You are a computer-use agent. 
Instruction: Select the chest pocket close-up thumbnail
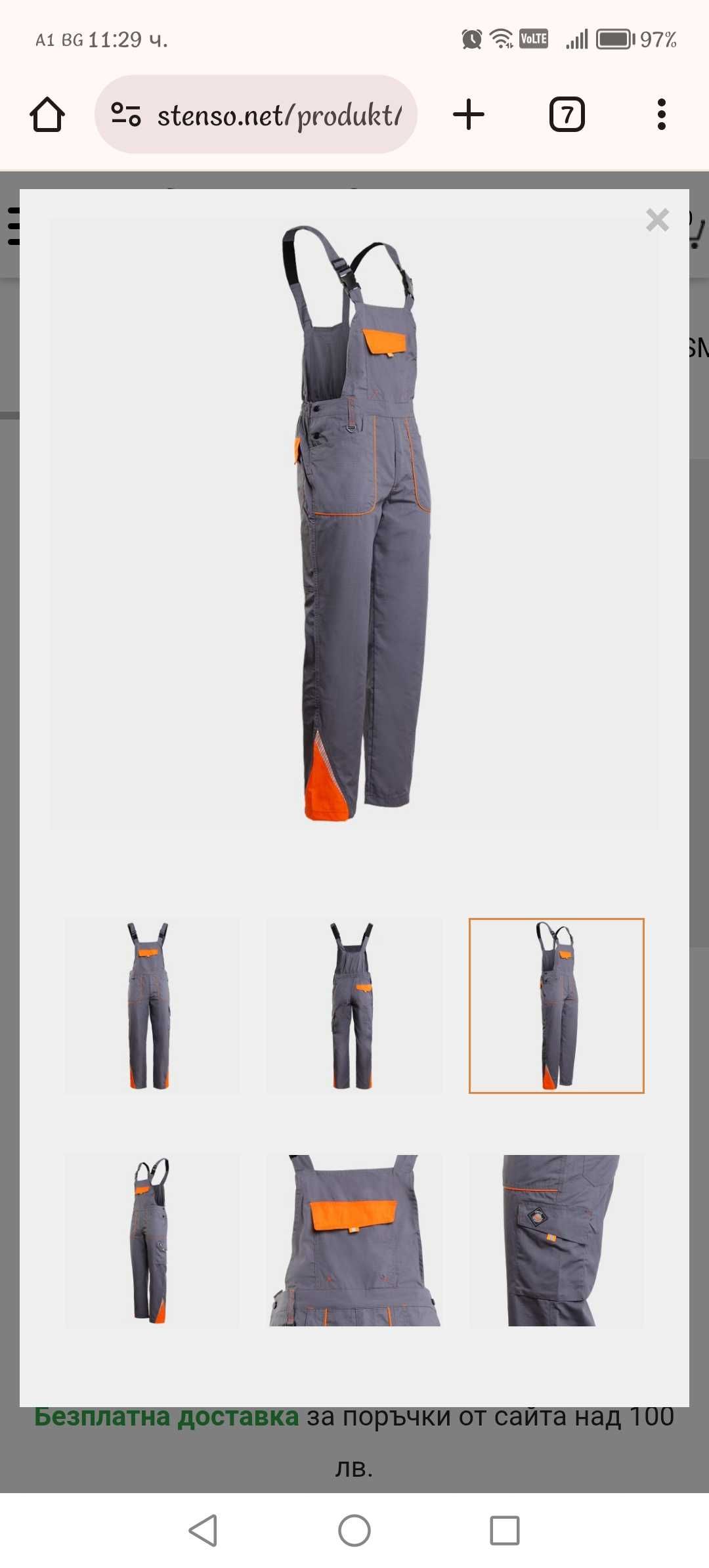click(x=354, y=1240)
